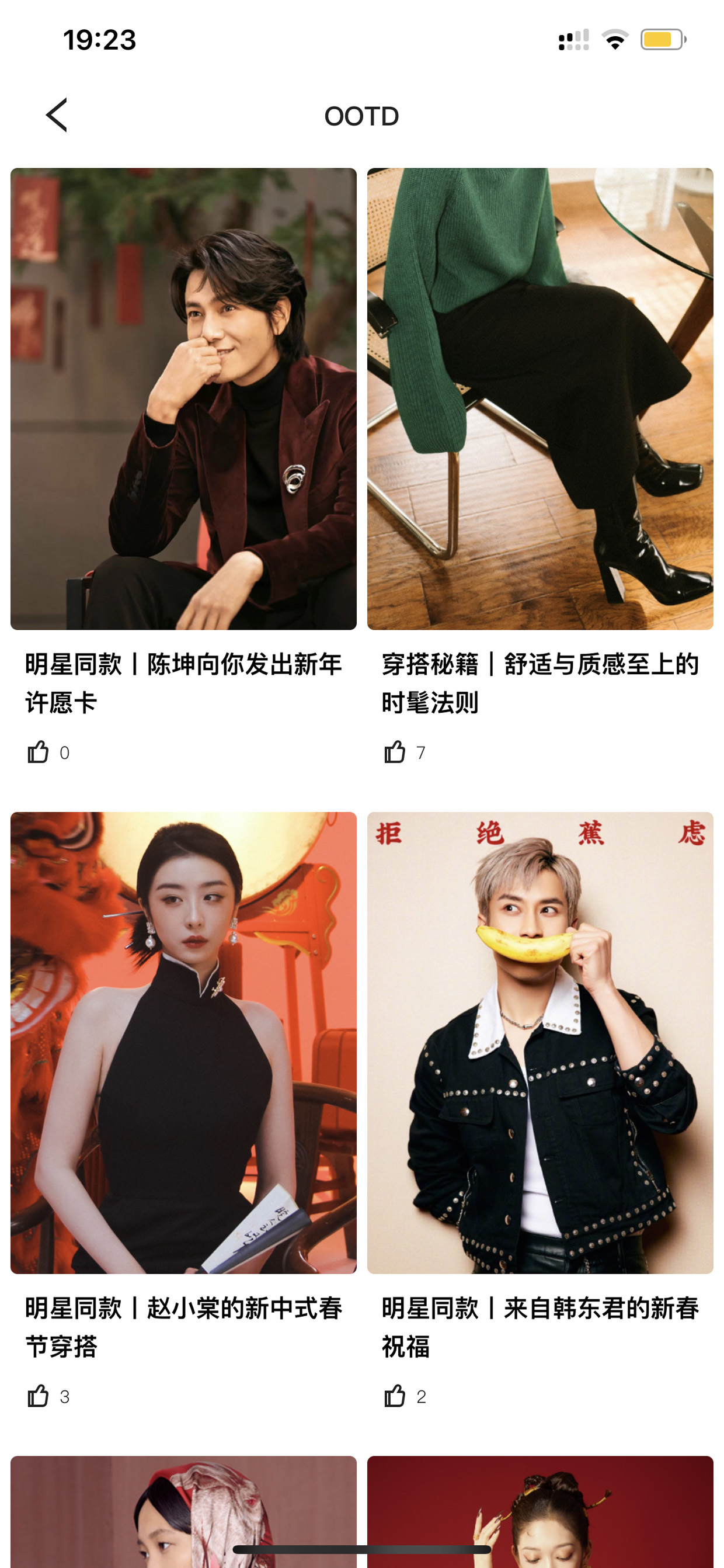
Task: Like the 韩东君 新春祝福 post
Action: (394, 1396)
